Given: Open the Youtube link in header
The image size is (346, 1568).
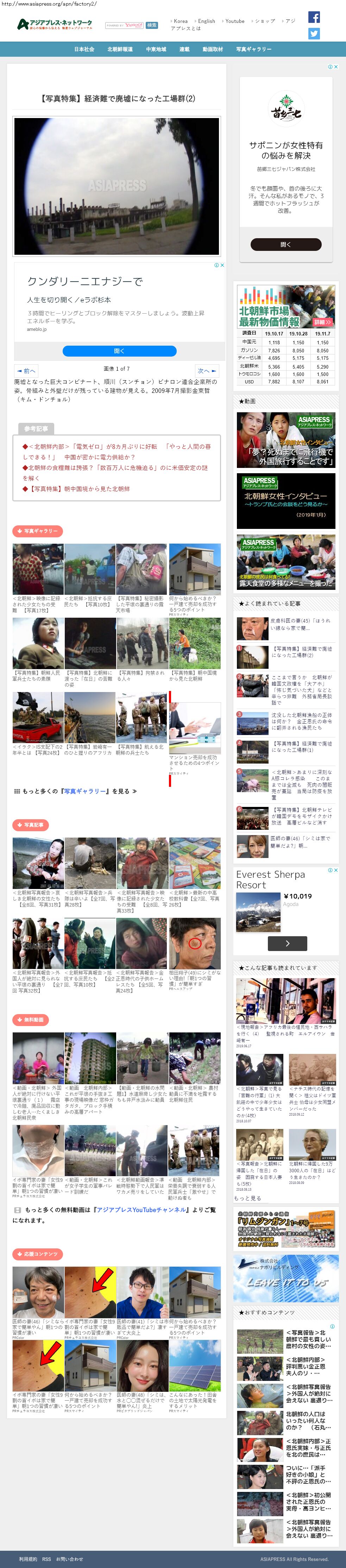Looking at the screenshot, I should pyautogui.click(x=235, y=21).
